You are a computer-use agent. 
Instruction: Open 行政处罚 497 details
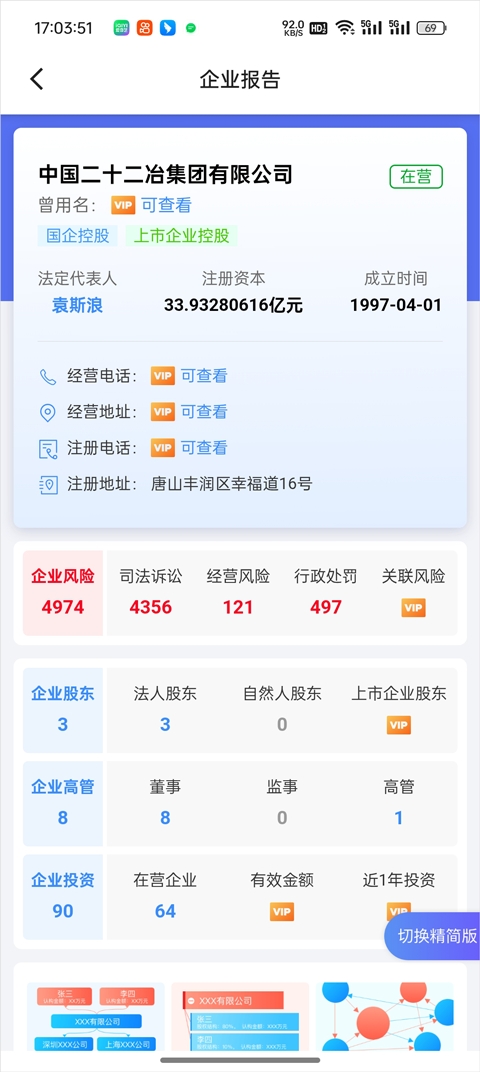point(325,593)
